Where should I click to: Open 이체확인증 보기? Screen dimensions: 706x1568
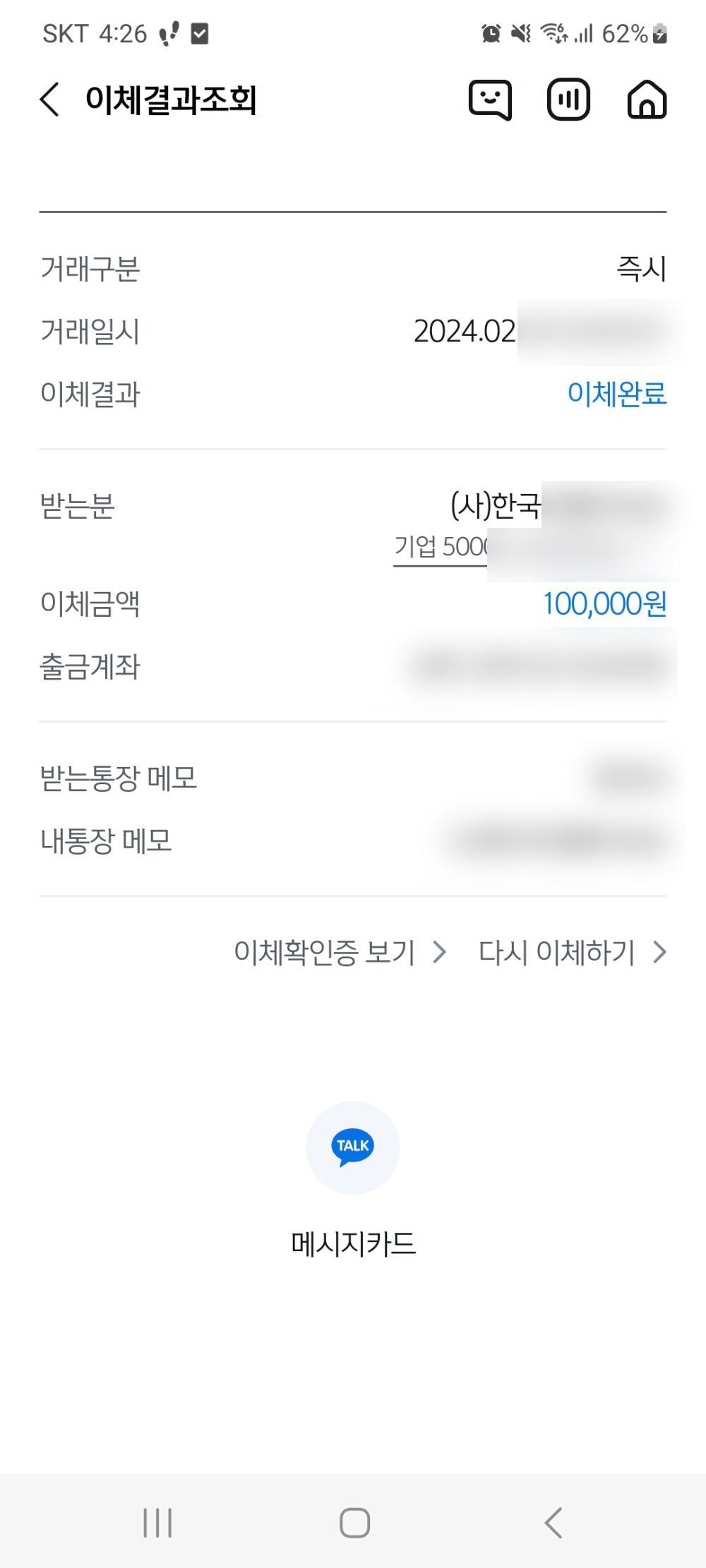tap(340, 952)
